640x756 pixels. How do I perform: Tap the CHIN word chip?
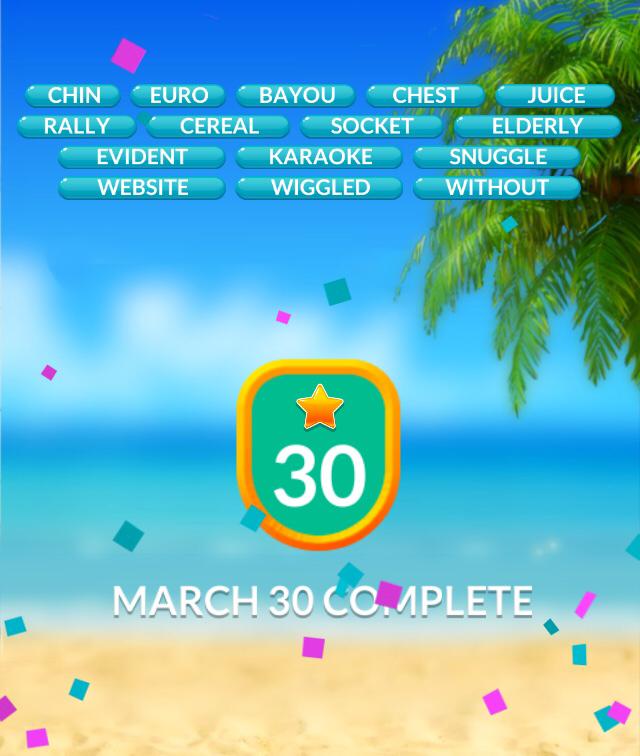[x=74, y=96]
